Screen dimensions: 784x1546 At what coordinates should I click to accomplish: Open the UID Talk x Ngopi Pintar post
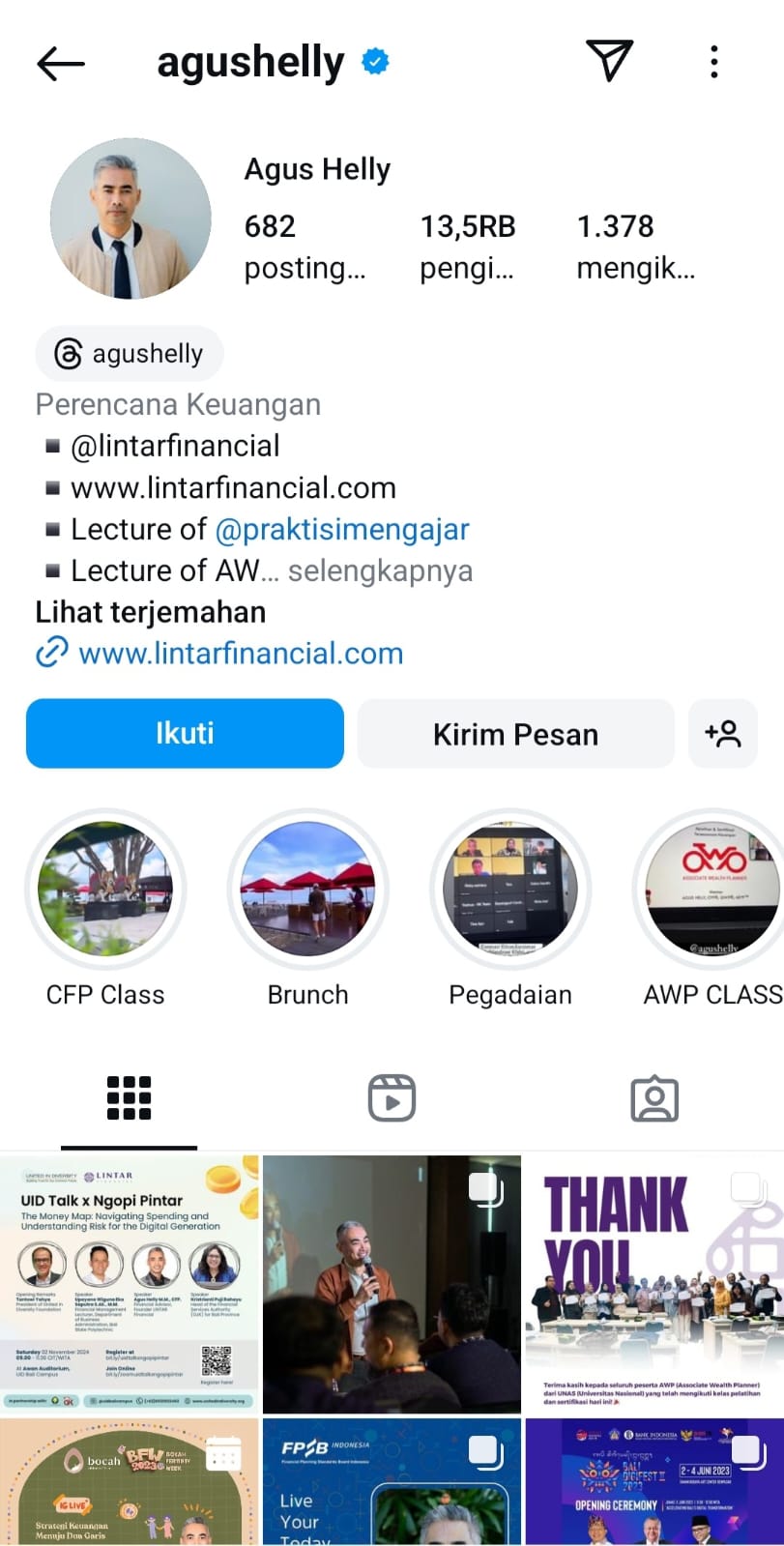tap(130, 1284)
